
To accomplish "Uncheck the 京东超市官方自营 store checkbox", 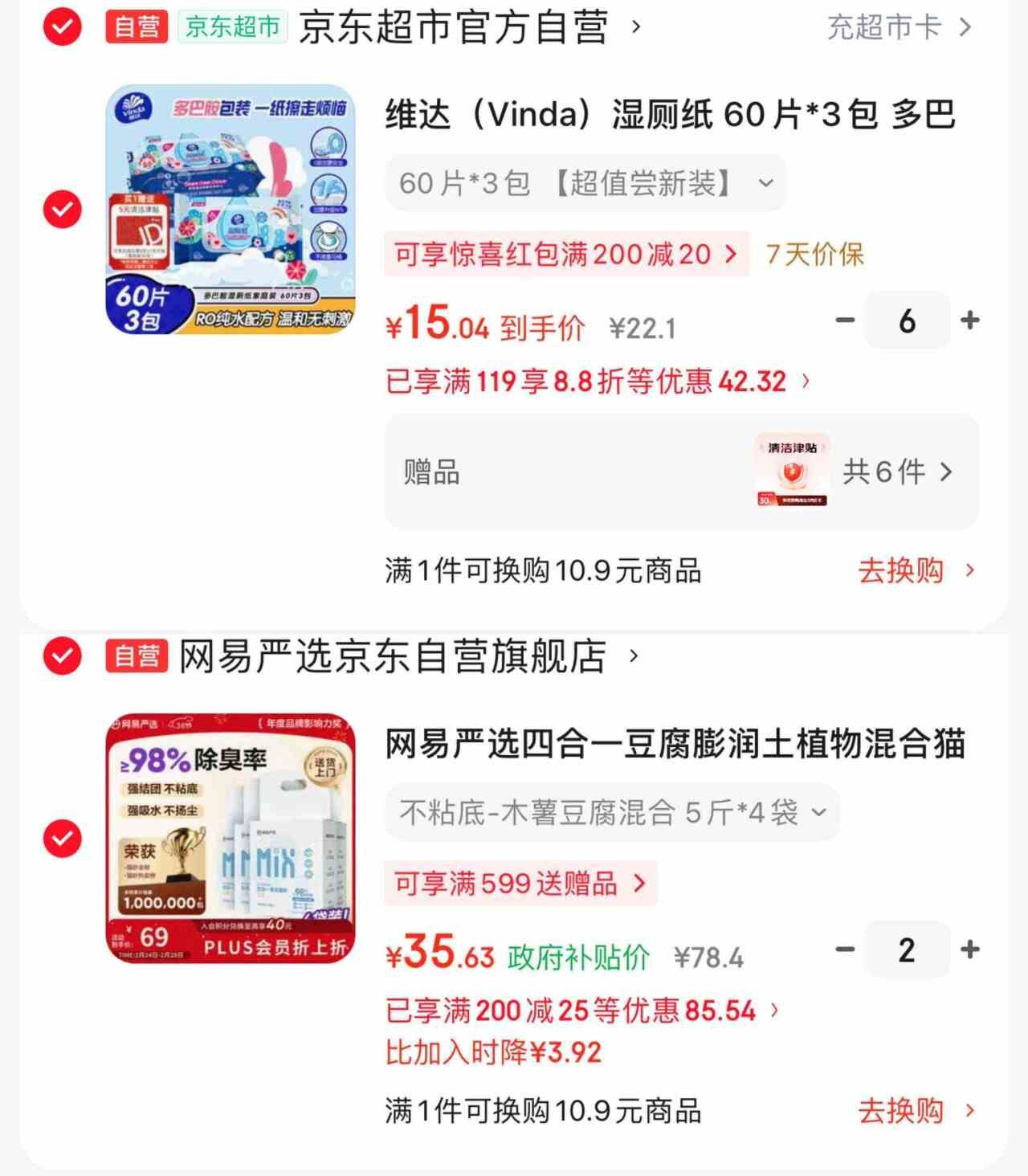I will click(63, 27).
